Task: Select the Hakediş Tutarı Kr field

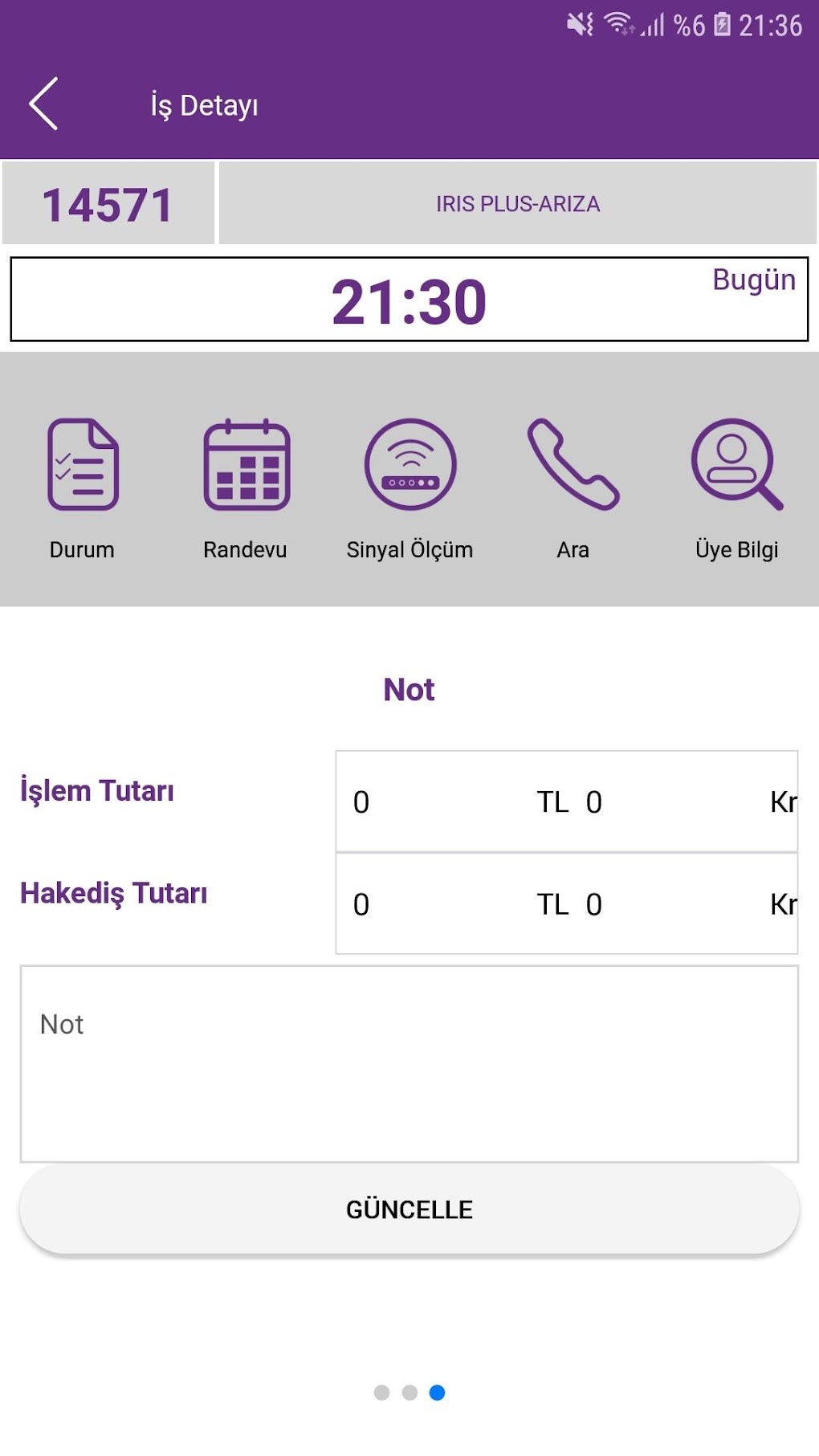Action: (x=691, y=904)
